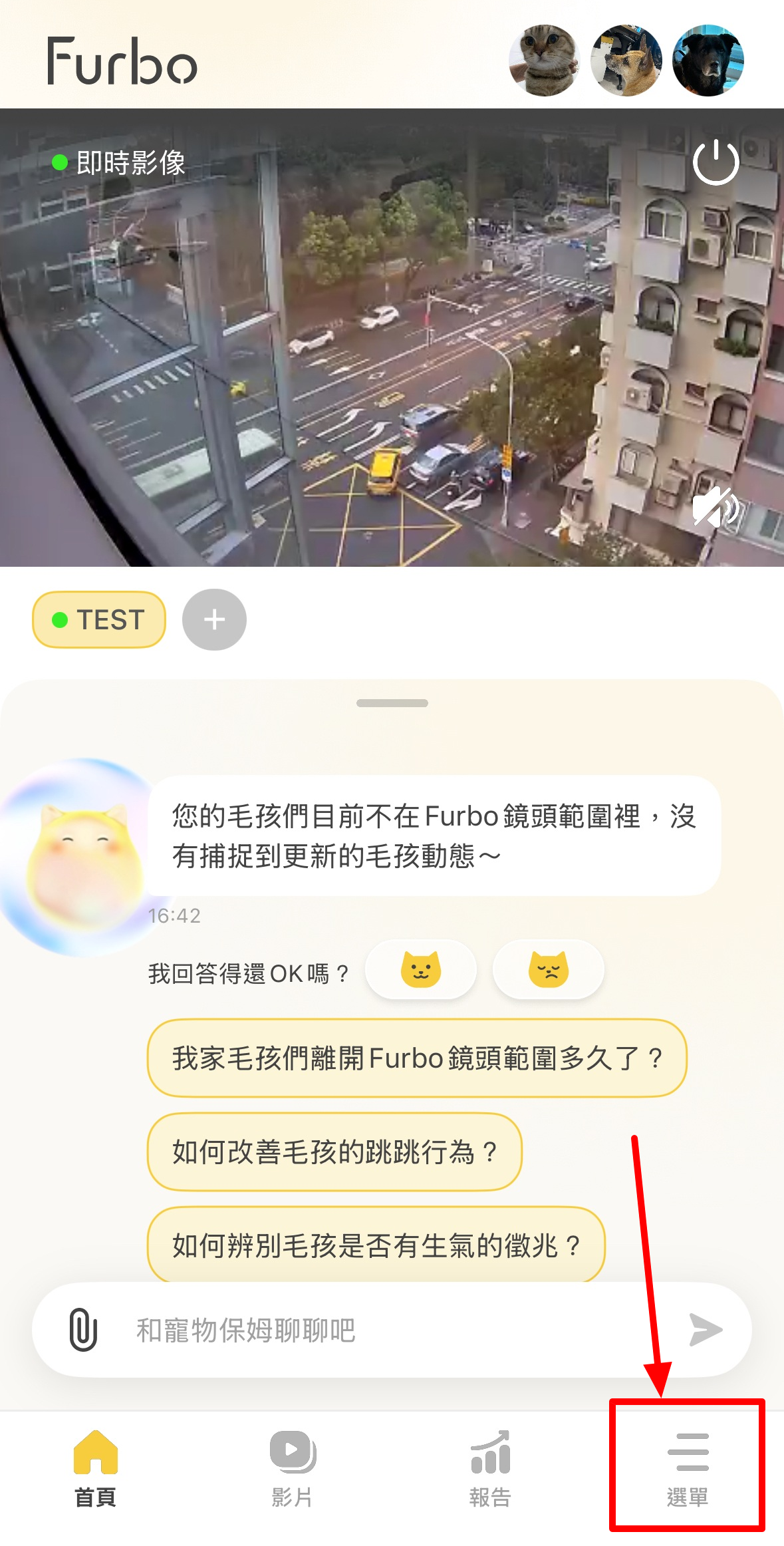
Task: Go to the 首頁 tab
Action: tap(96, 1469)
